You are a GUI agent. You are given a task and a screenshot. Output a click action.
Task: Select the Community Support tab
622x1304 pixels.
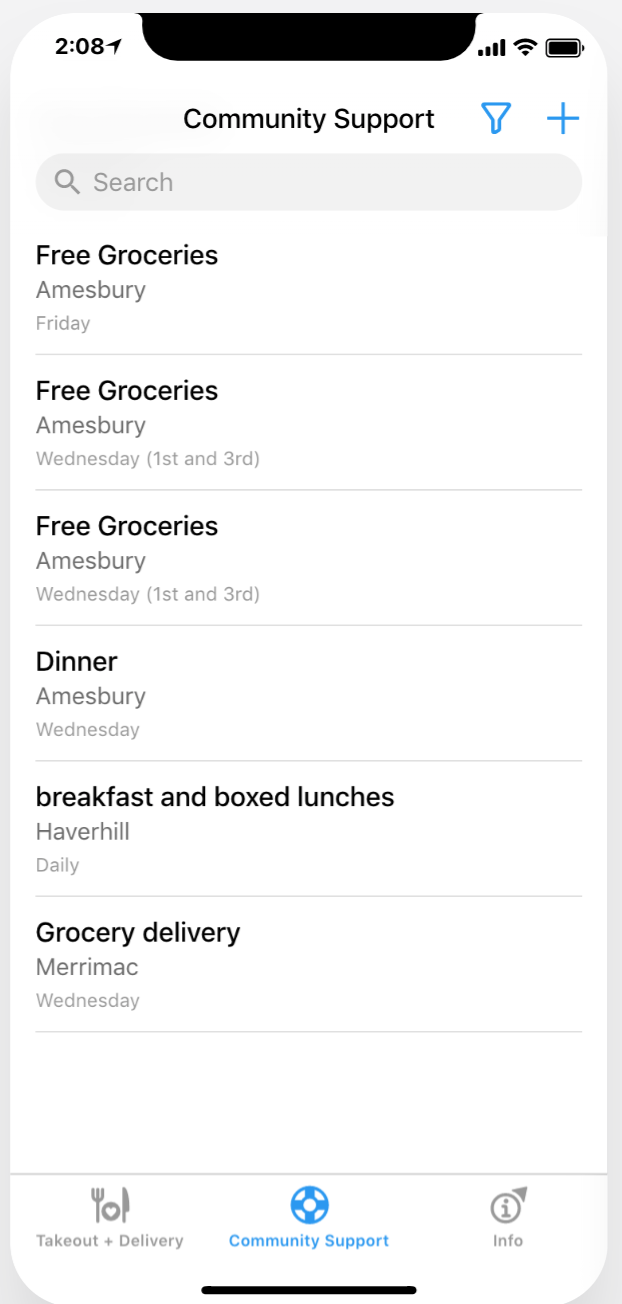pyautogui.click(x=309, y=1218)
